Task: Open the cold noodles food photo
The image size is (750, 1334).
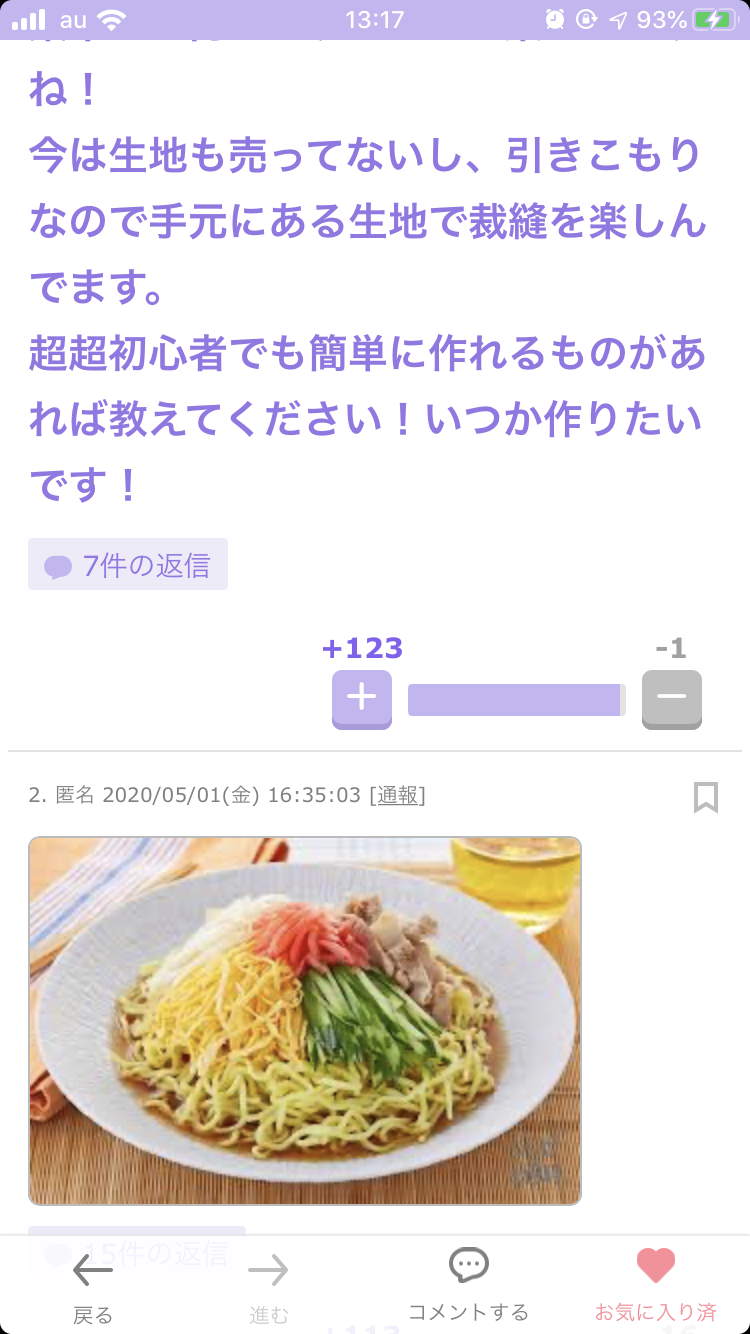Action: (x=304, y=1018)
